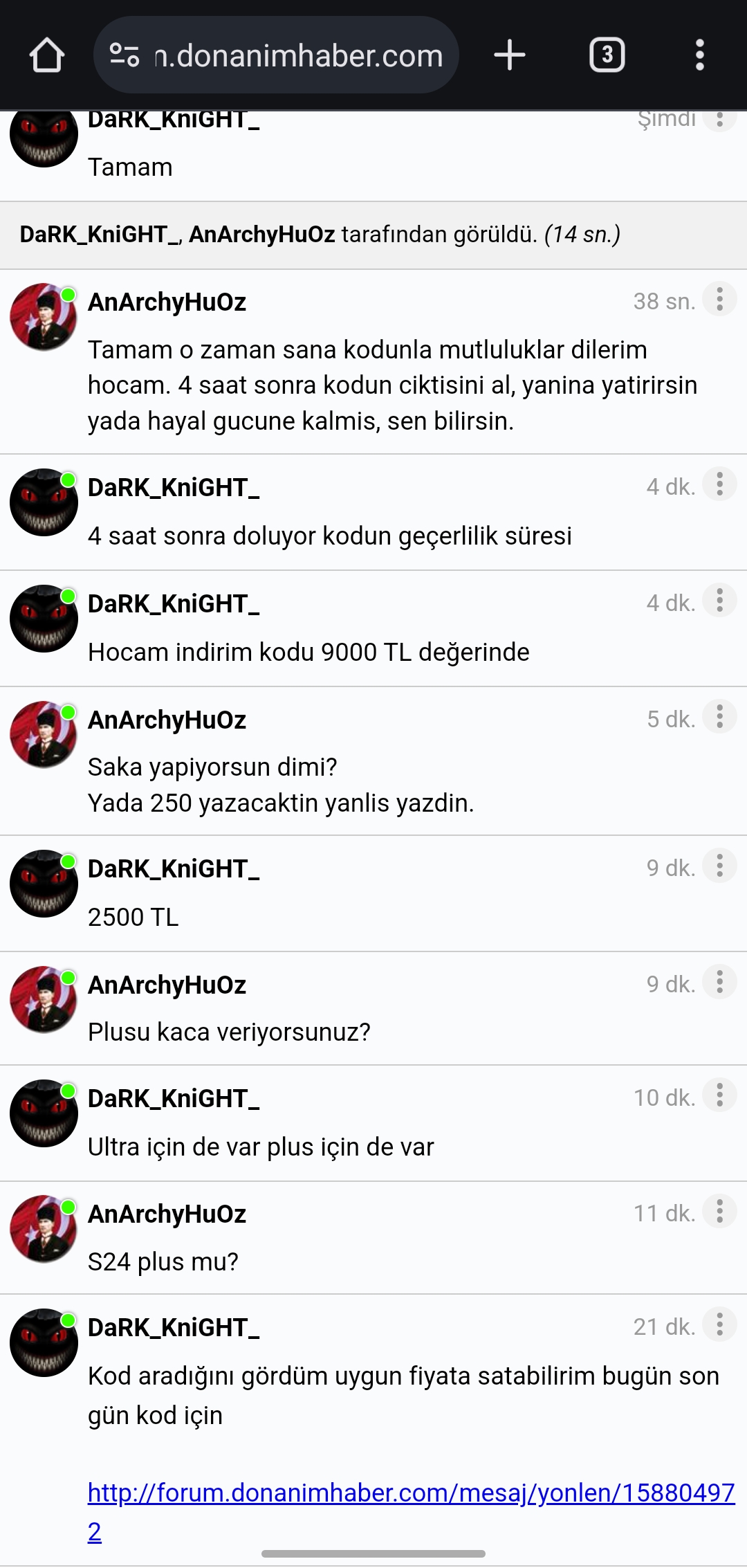Show the open tabs switcher
This screenshot has width=747, height=1568.
[x=607, y=55]
